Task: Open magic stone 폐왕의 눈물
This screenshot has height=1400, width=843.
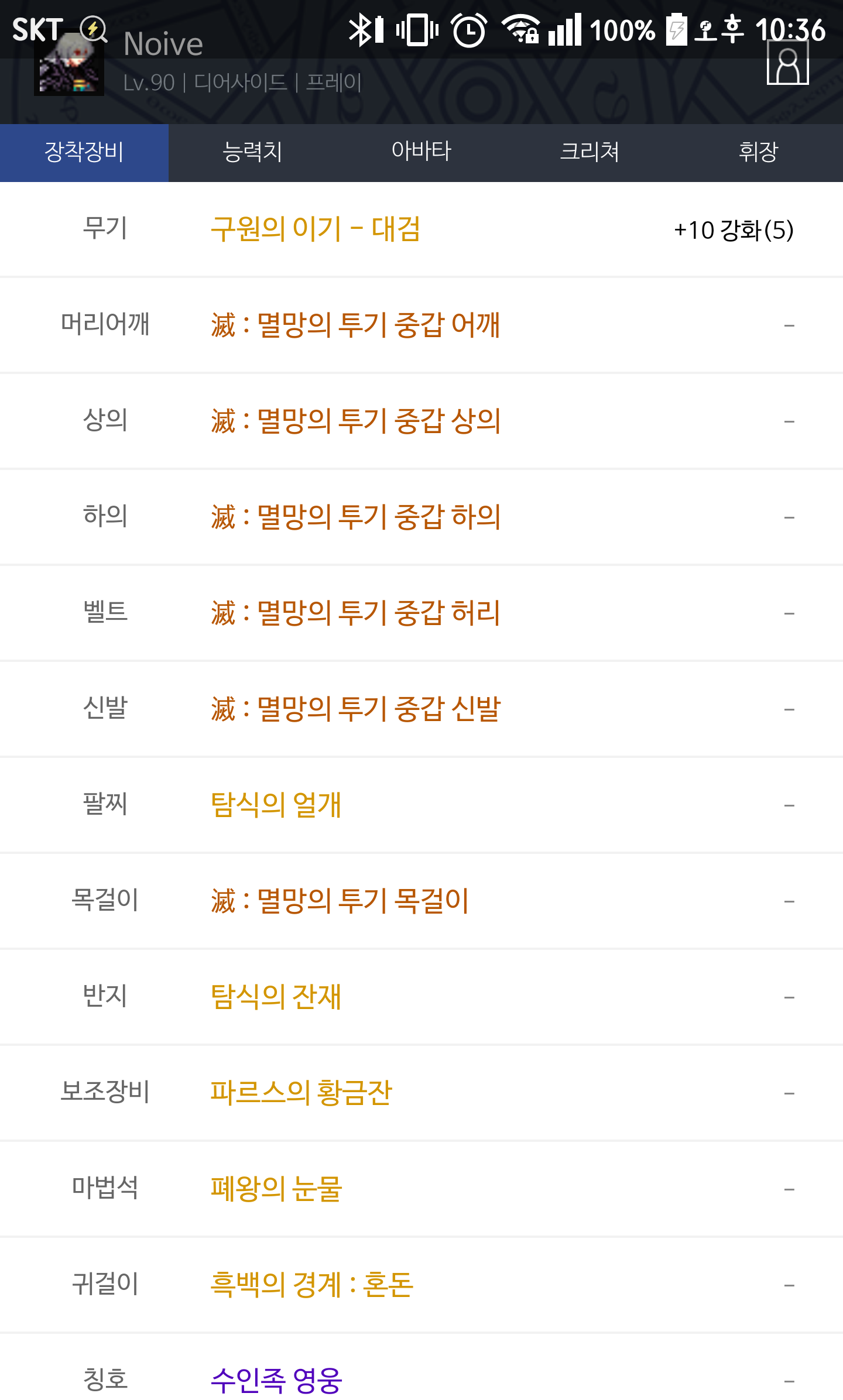Action: [x=276, y=1189]
